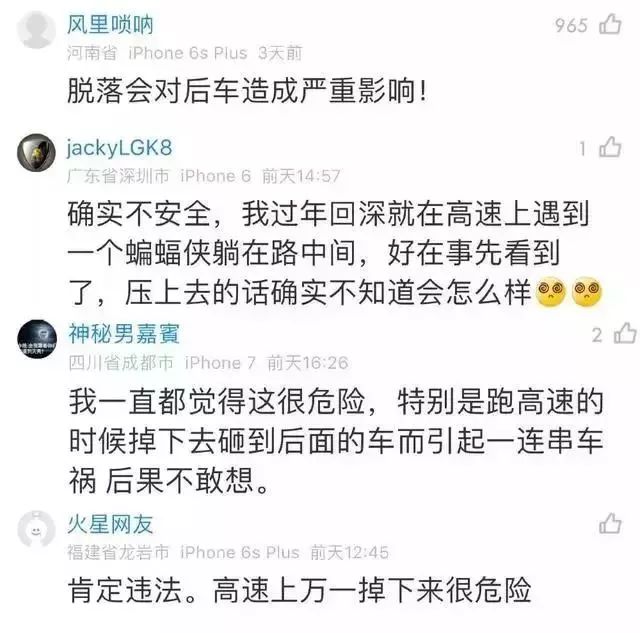Open 风里唢呐's profile avatar
The width and height of the screenshot is (640, 633).
37,31
